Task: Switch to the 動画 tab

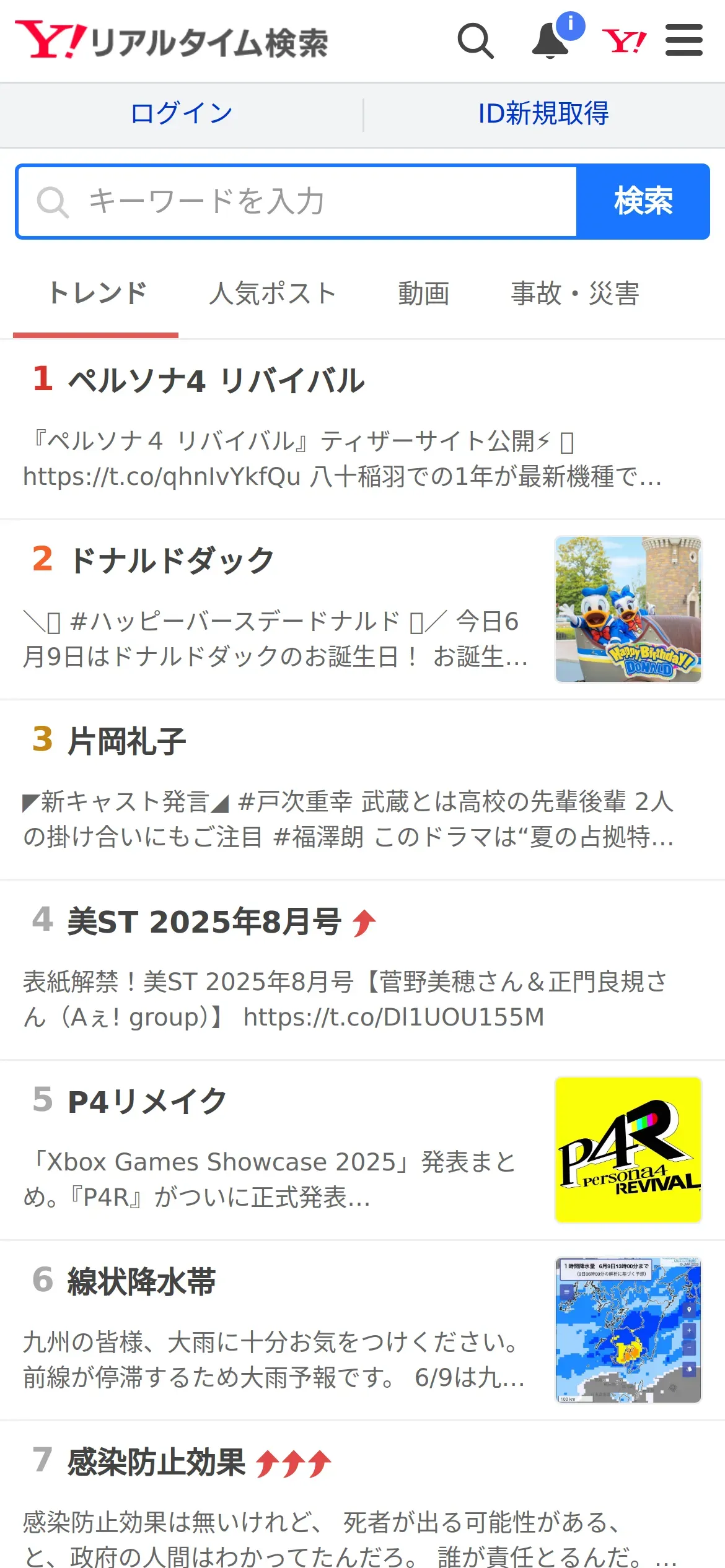Action: point(424,294)
